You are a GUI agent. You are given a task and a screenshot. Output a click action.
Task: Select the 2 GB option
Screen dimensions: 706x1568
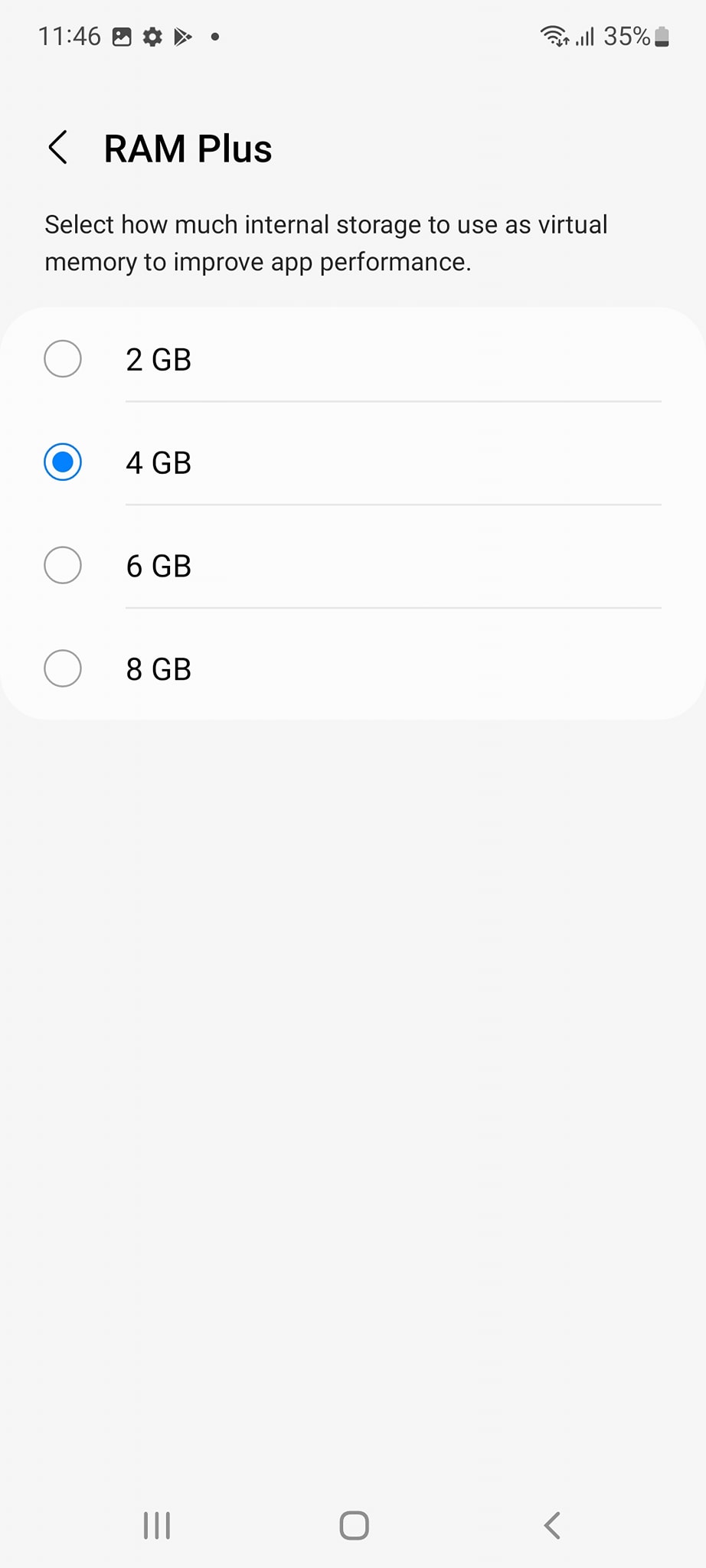(353, 359)
